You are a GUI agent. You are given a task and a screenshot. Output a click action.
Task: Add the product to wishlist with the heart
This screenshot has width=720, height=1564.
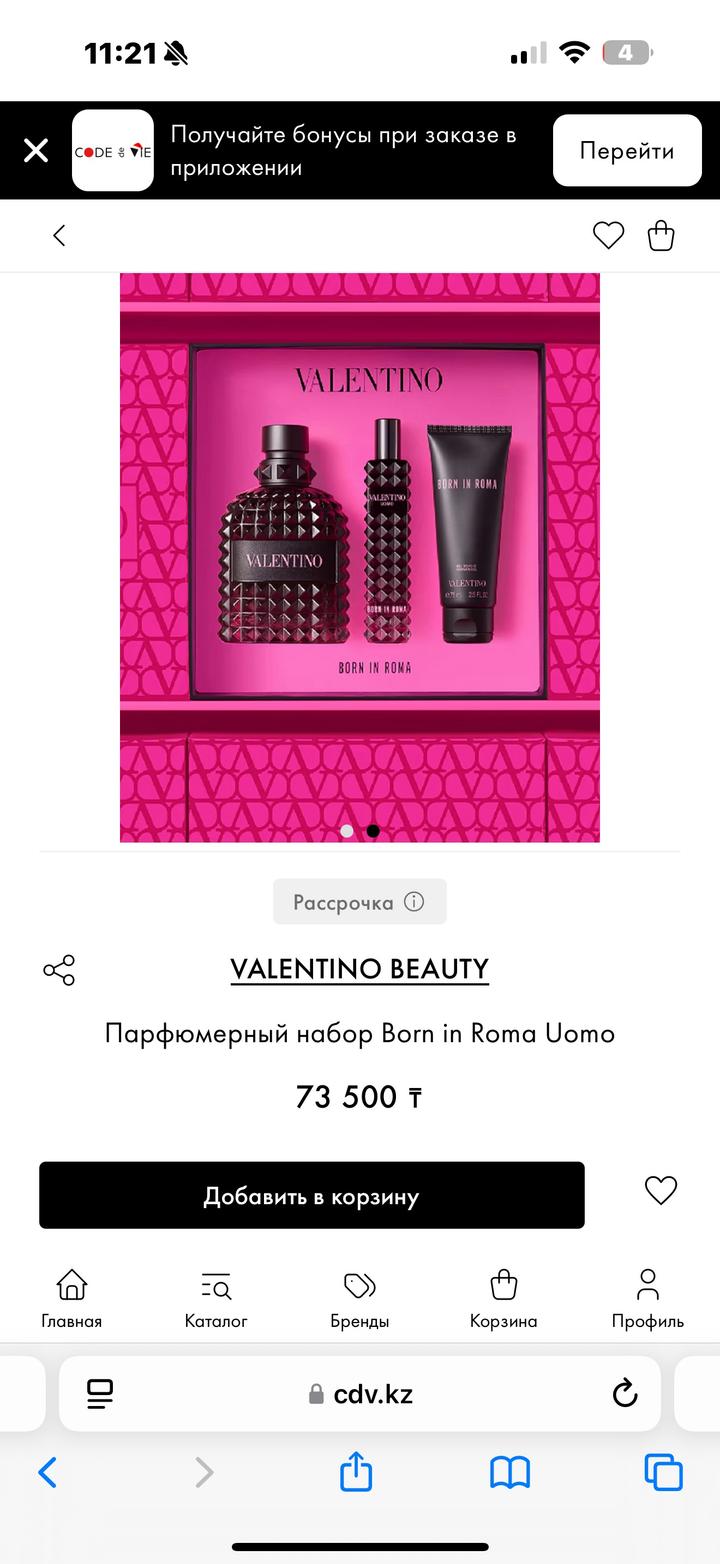(x=660, y=1190)
